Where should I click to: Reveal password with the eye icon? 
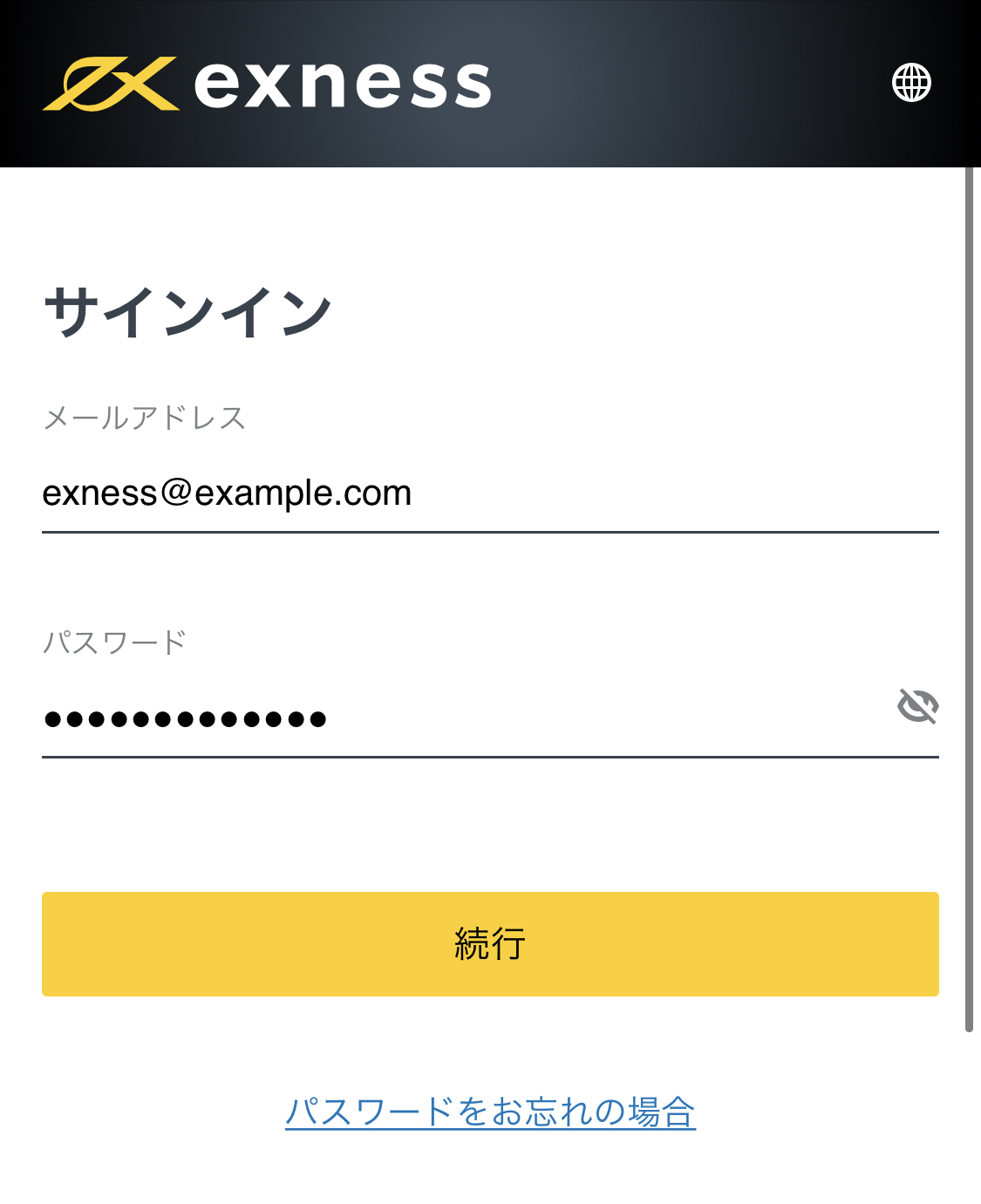click(x=917, y=706)
